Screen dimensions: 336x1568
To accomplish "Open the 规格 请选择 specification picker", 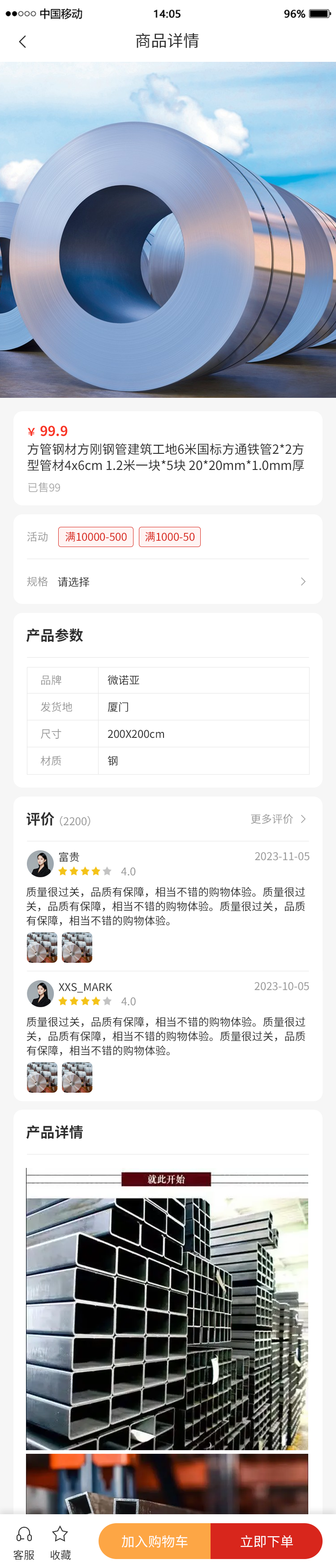I will [x=168, y=582].
